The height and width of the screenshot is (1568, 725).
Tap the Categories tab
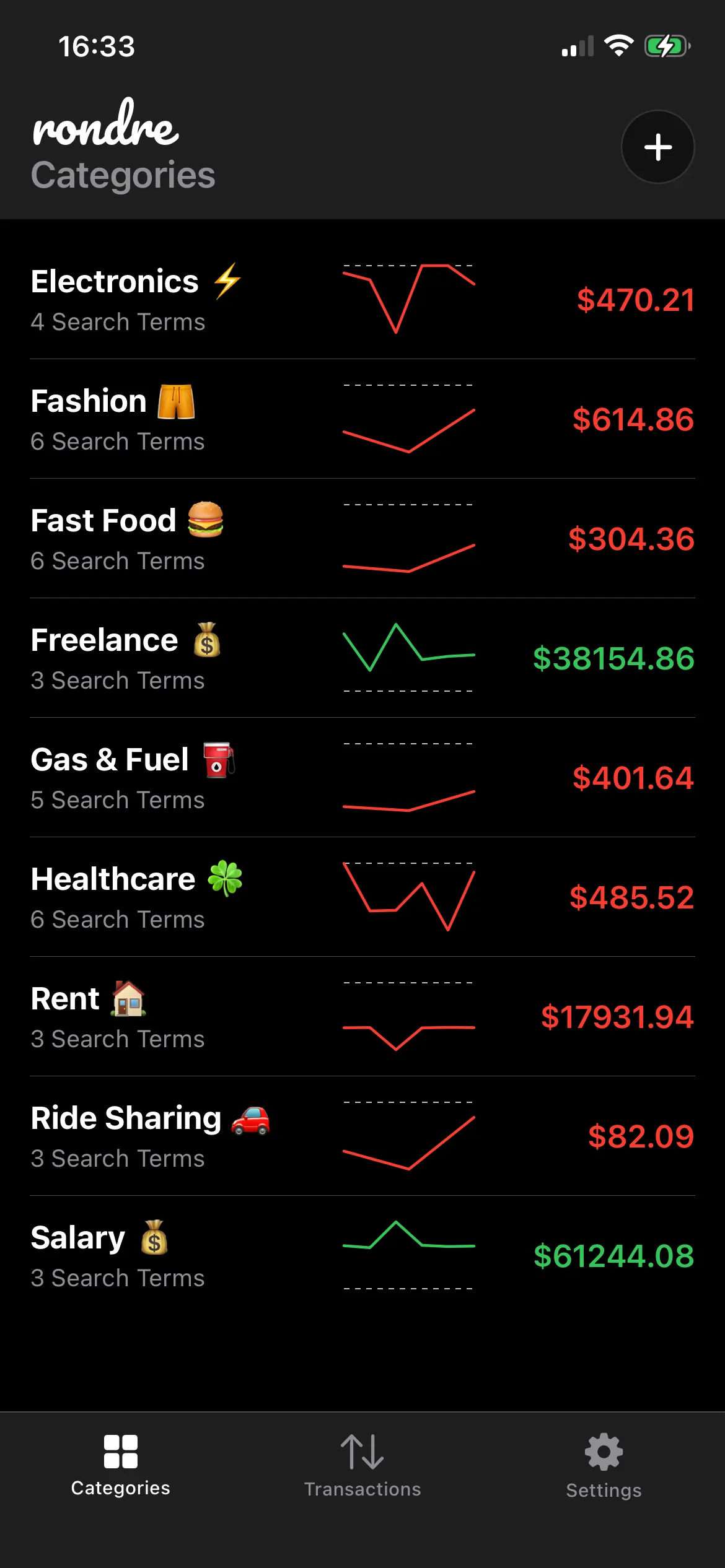[121, 1465]
